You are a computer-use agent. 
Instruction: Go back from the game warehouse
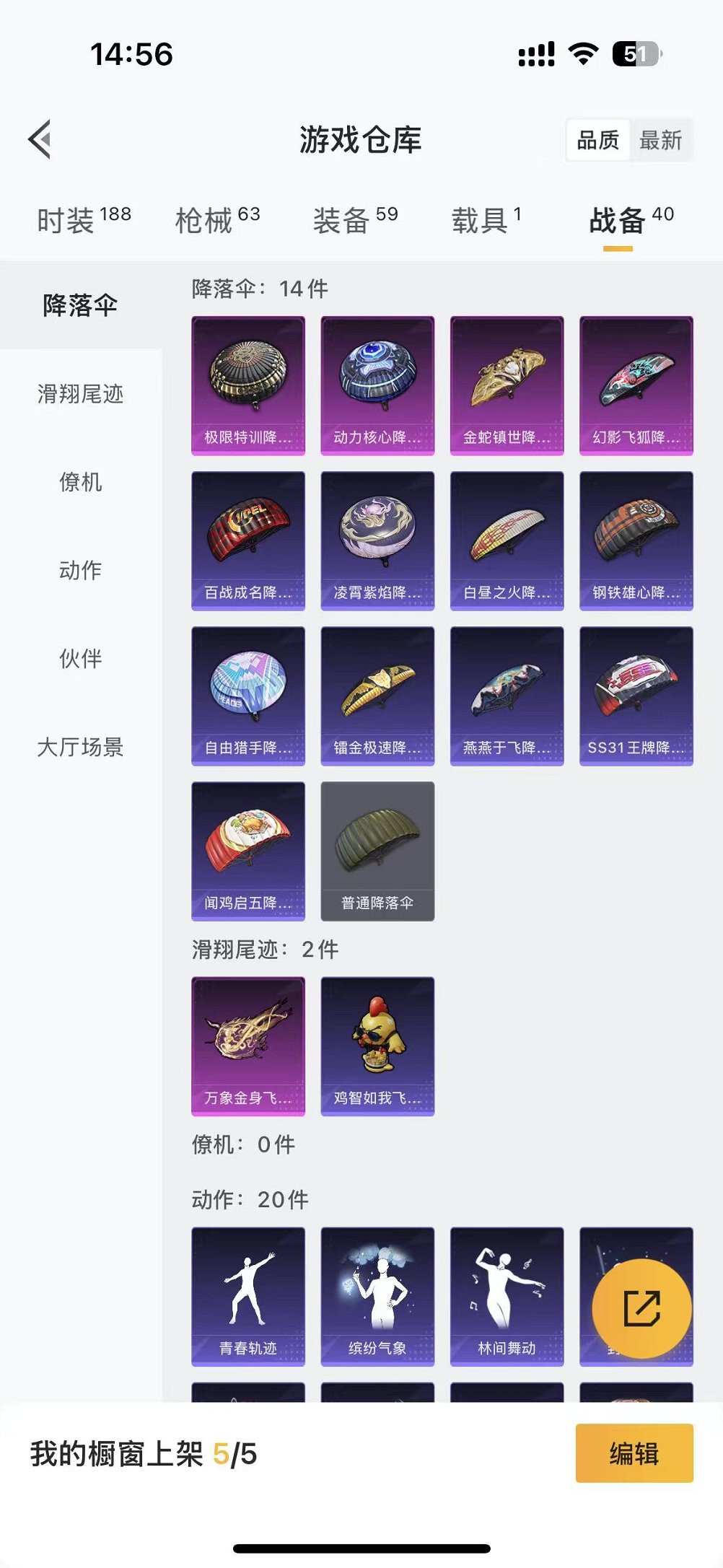point(40,139)
